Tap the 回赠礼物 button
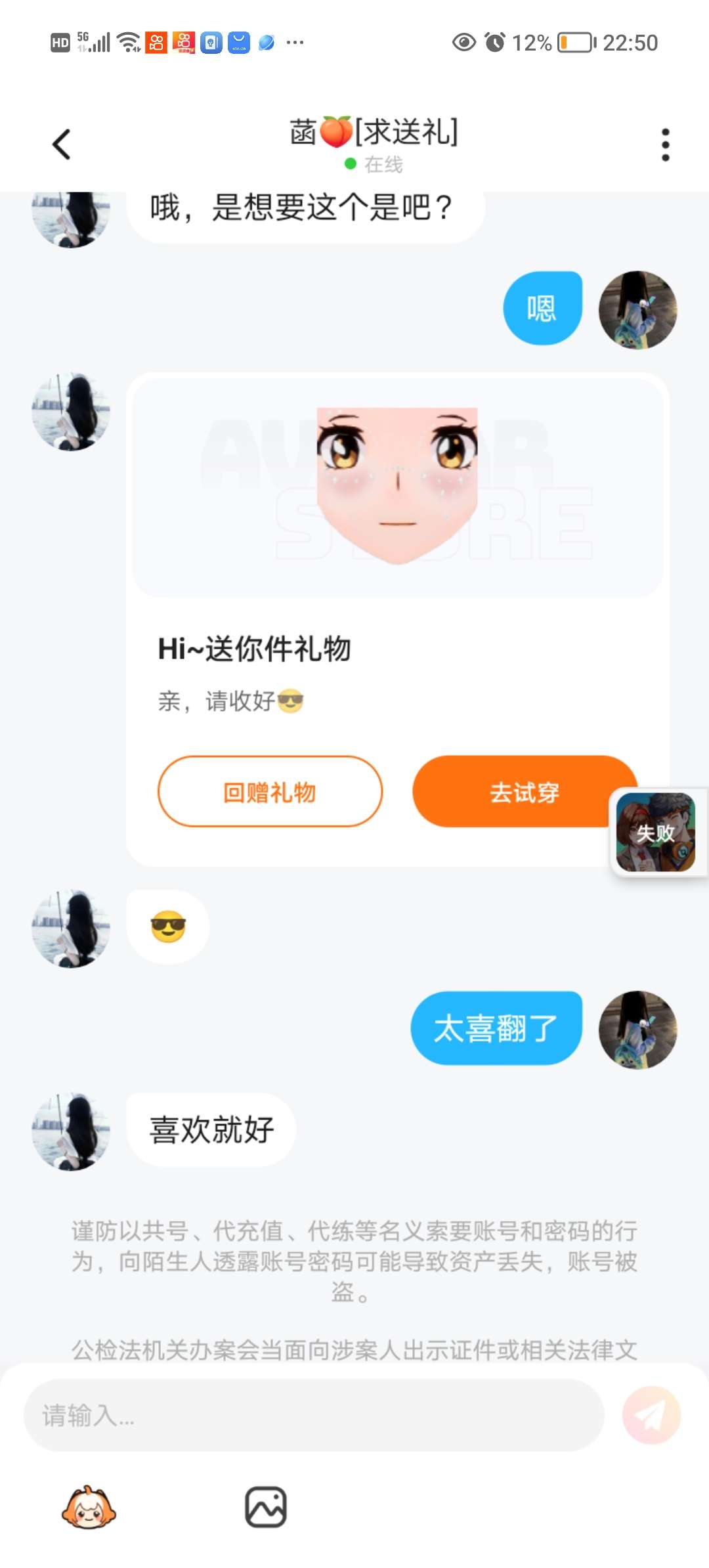Viewport: 709px width, 1568px height. pos(270,792)
